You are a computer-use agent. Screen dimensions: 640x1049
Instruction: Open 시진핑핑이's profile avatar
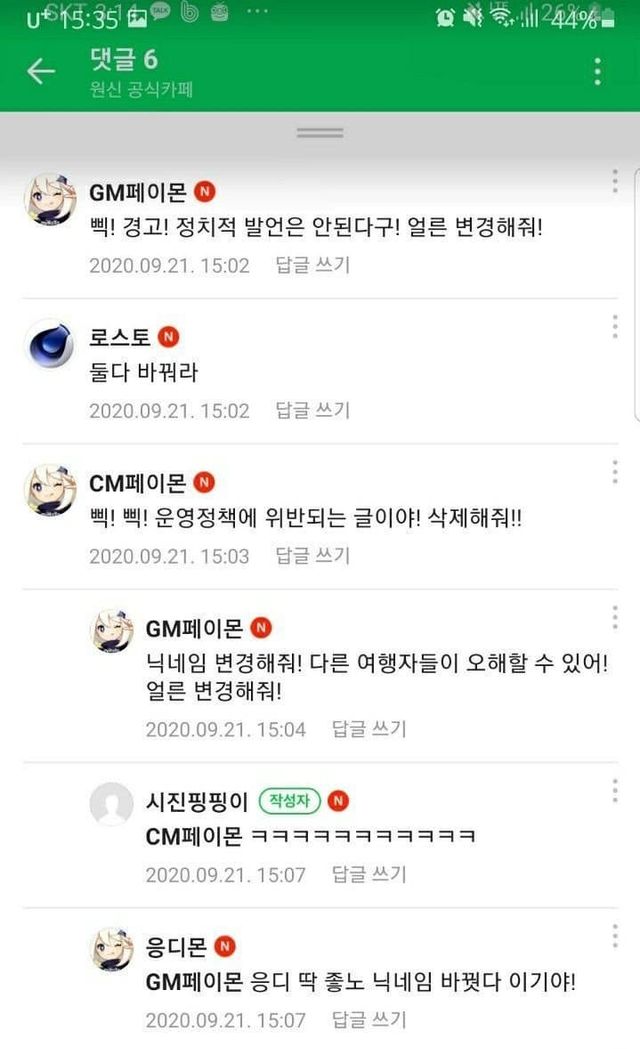pos(111,803)
